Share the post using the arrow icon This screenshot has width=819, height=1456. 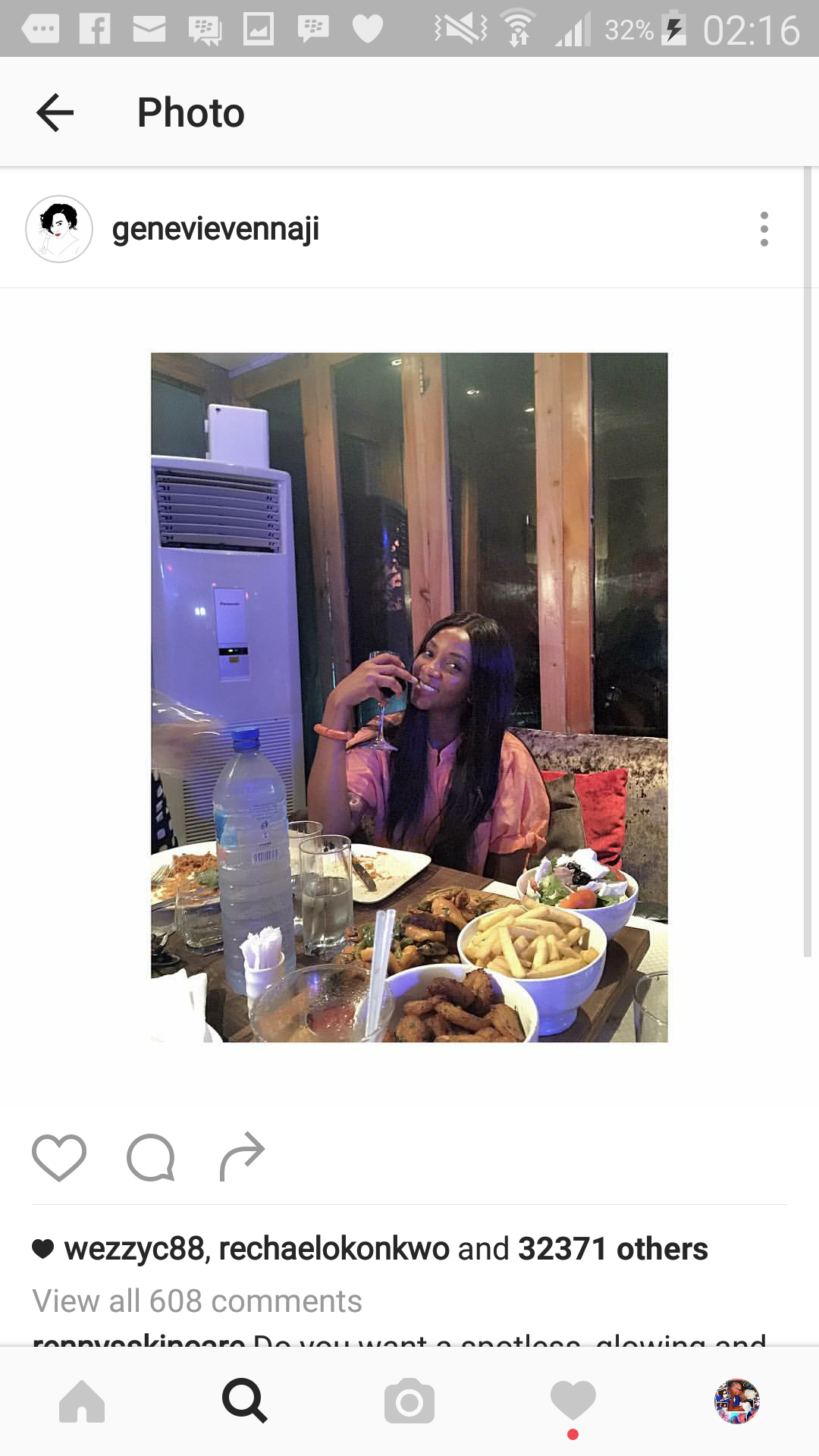242,1157
